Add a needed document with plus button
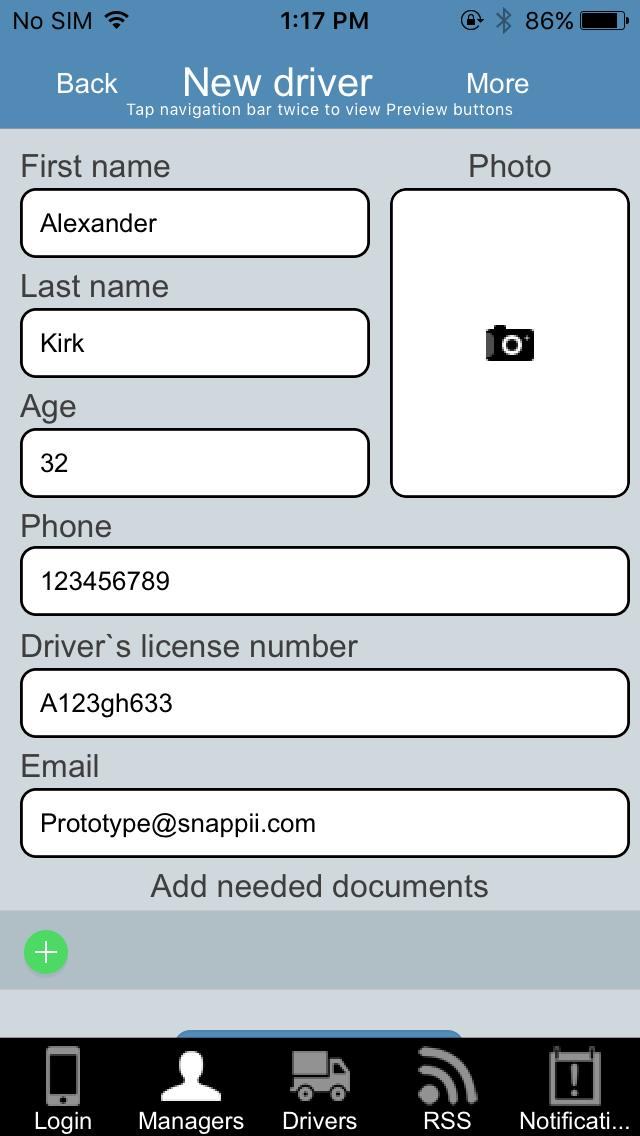The image size is (640, 1136). (46, 952)
